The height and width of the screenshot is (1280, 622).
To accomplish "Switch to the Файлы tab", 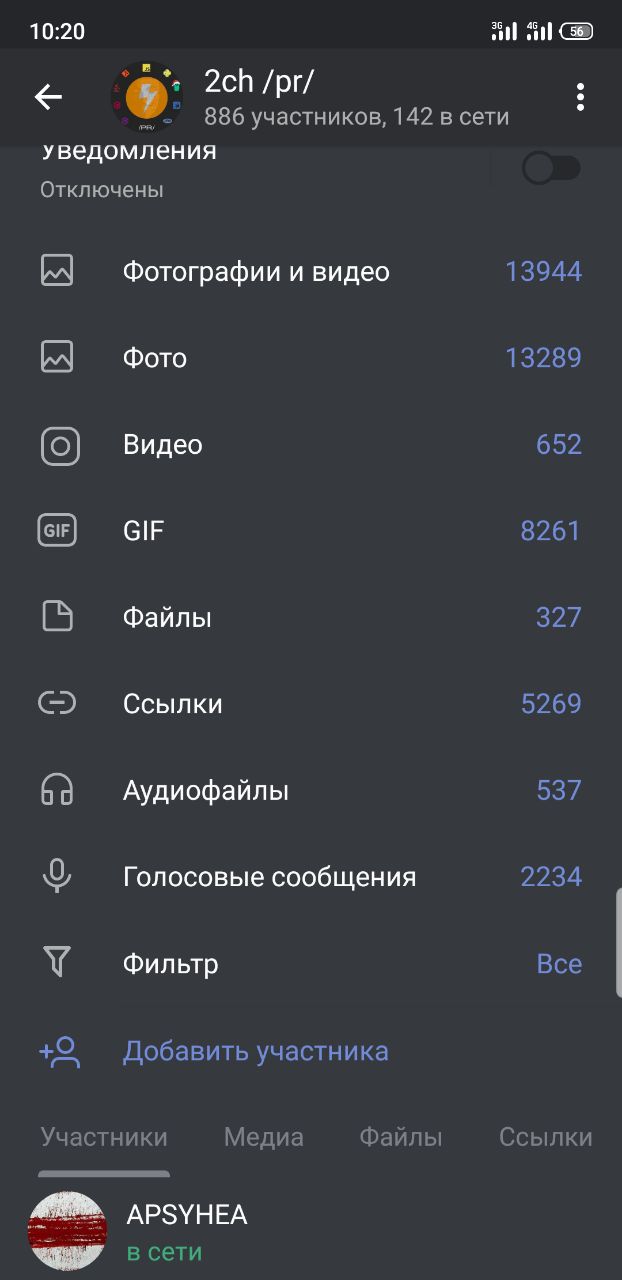I will (x=401, y=1137).
